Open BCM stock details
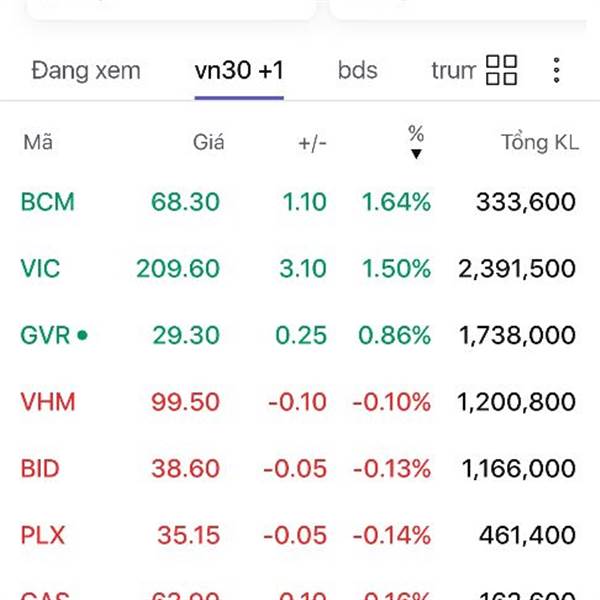 point(47,202)
